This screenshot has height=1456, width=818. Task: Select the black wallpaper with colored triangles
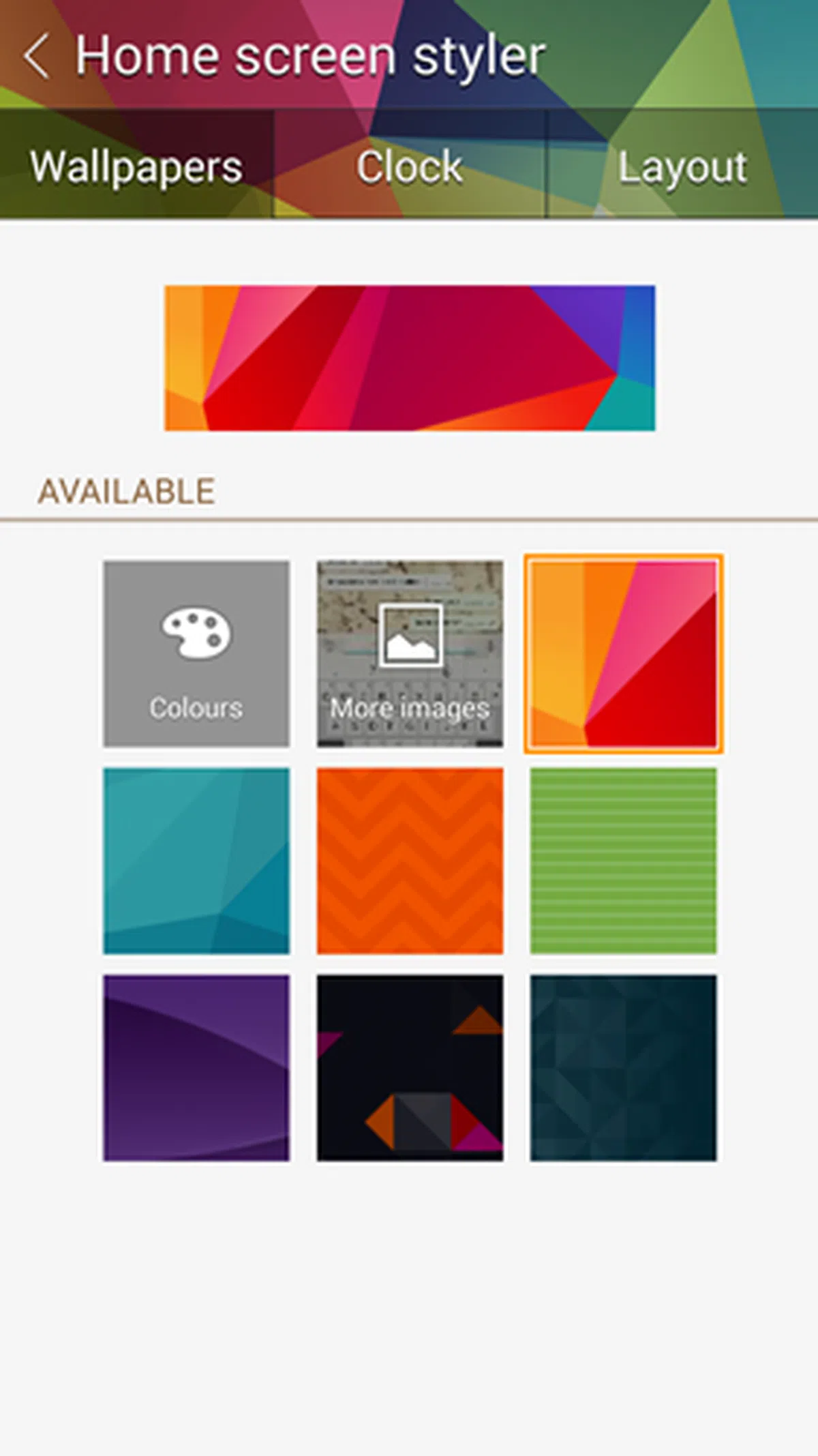[410, 1068]
